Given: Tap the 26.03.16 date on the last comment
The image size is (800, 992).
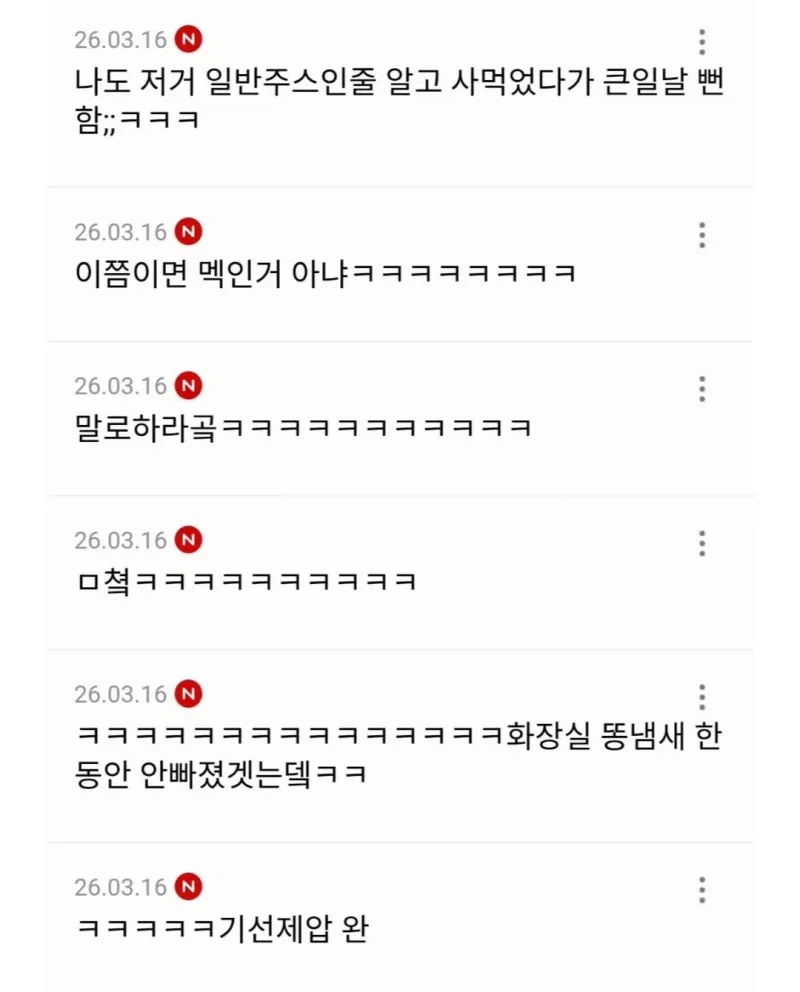Looking at the screenshot, I should (120, 887).
